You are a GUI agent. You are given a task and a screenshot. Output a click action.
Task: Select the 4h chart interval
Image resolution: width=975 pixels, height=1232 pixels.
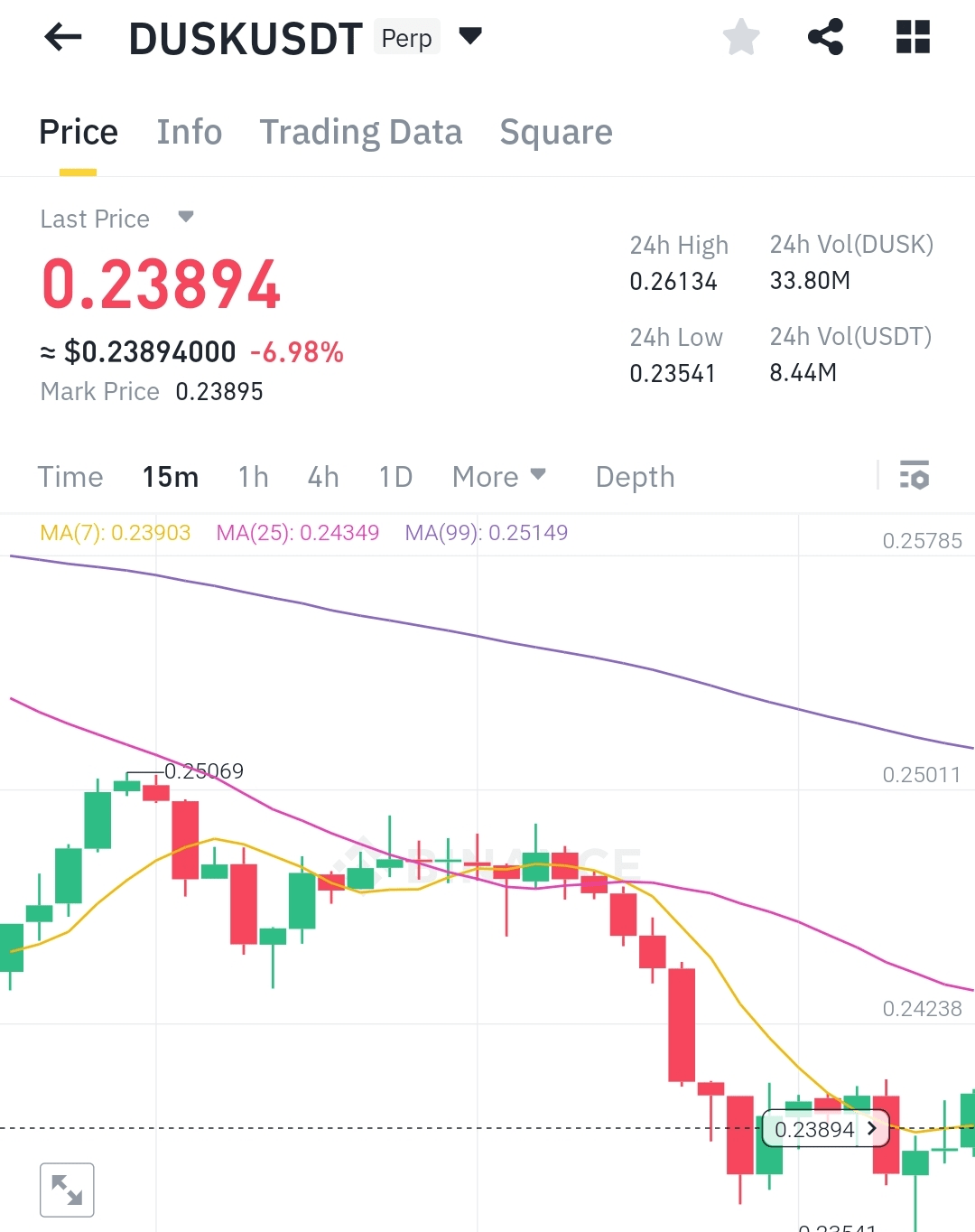click(x=323, y=477)
